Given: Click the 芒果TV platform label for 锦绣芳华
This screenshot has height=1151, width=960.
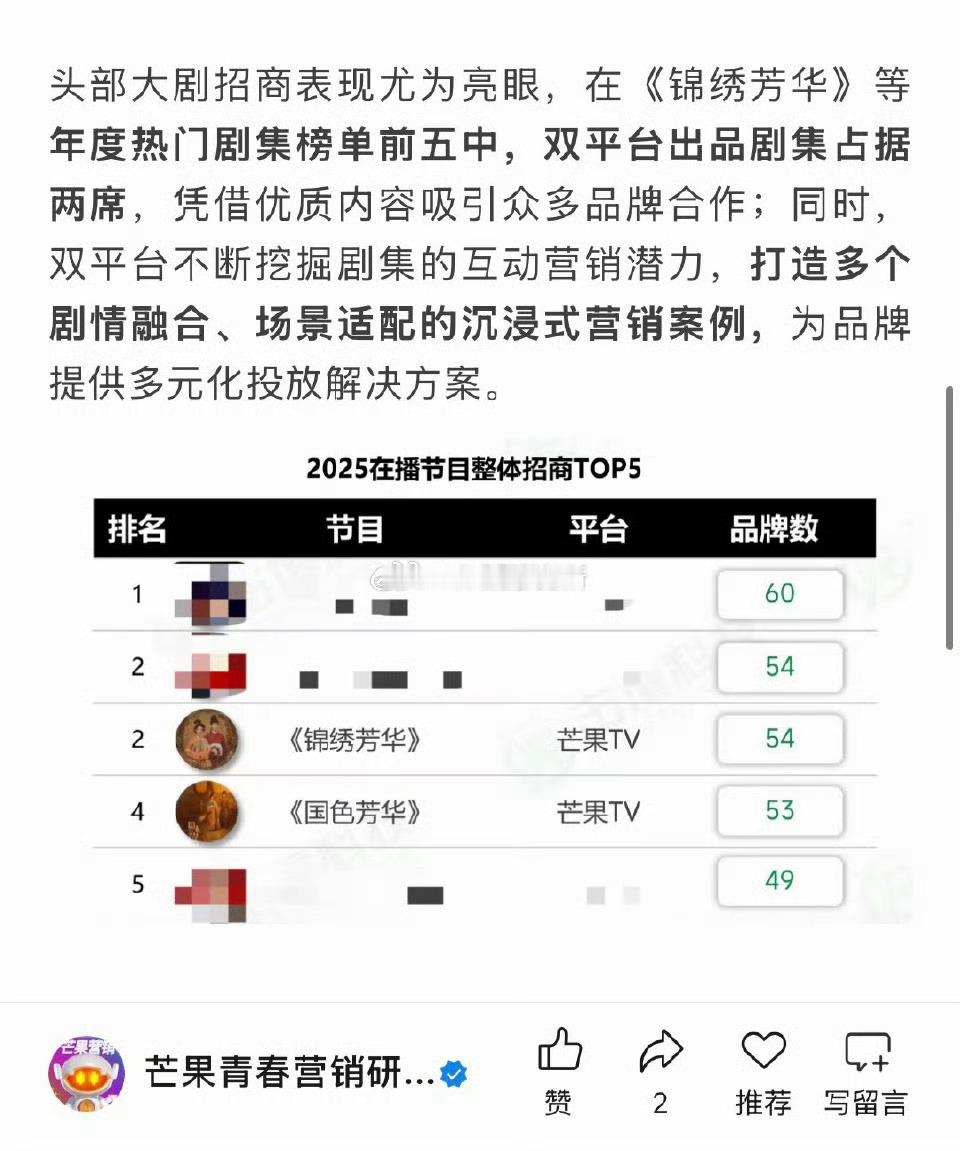Looking at the screenshot, I should click(597, 739).
